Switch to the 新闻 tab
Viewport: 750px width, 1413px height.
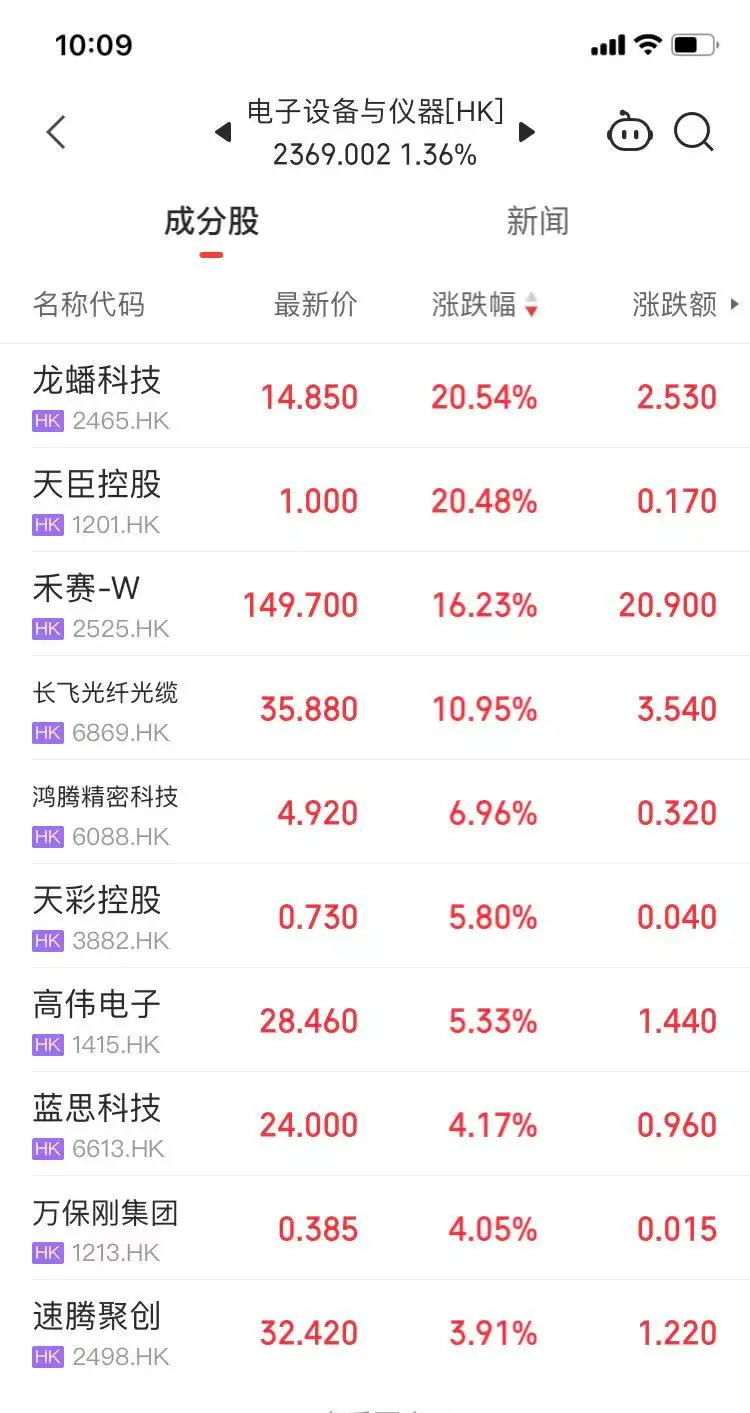click(x=538, y=222)
